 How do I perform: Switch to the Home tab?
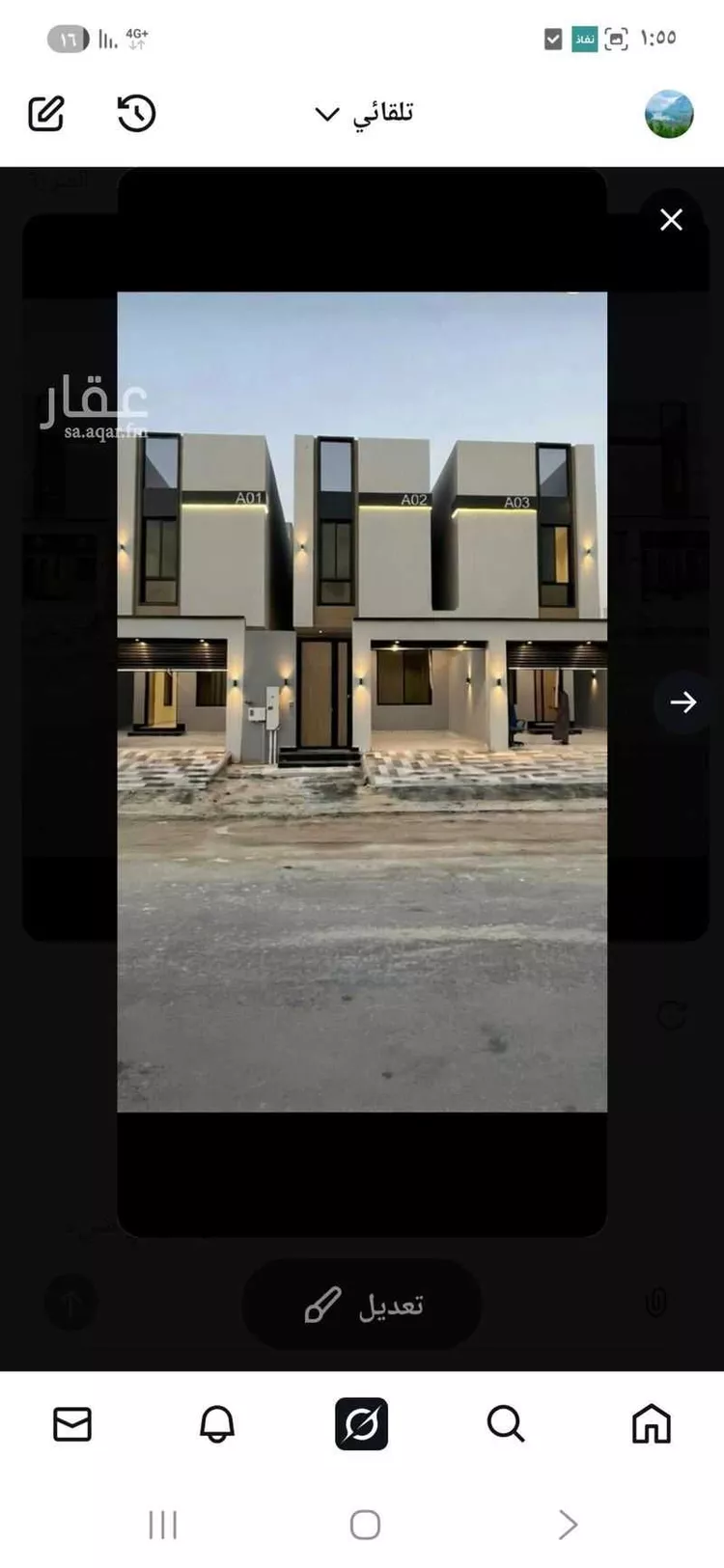tap(651, 1423)
